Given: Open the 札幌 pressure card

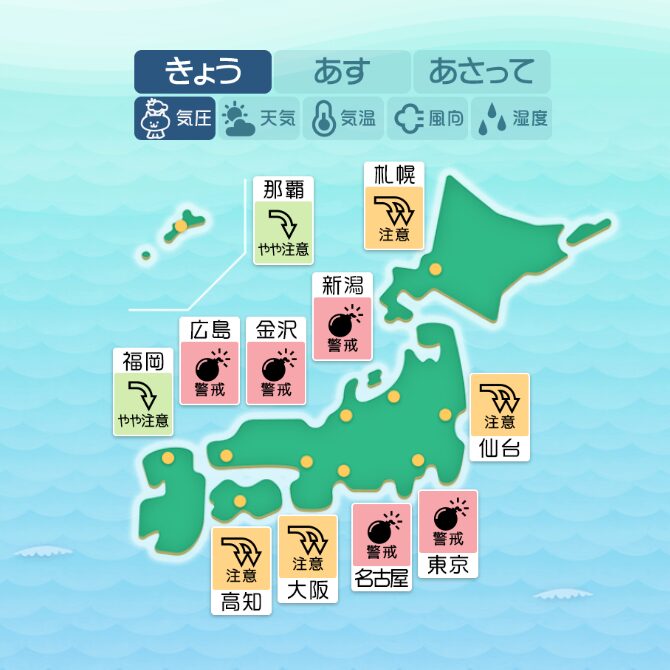Looking at the screenshot, I should pyautogui.click(x=393, y=205).
